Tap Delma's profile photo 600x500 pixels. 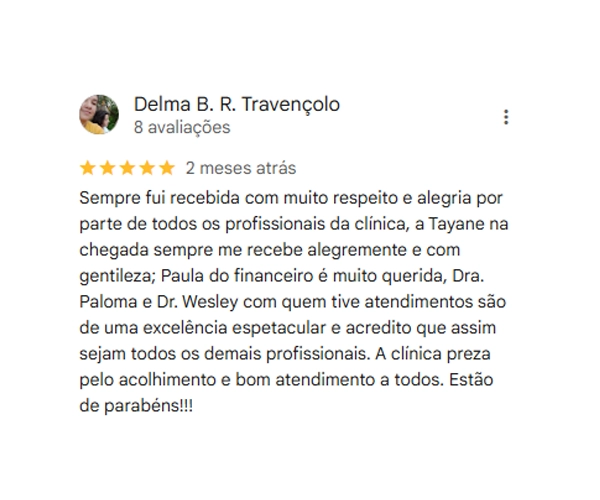coord(98,115)
